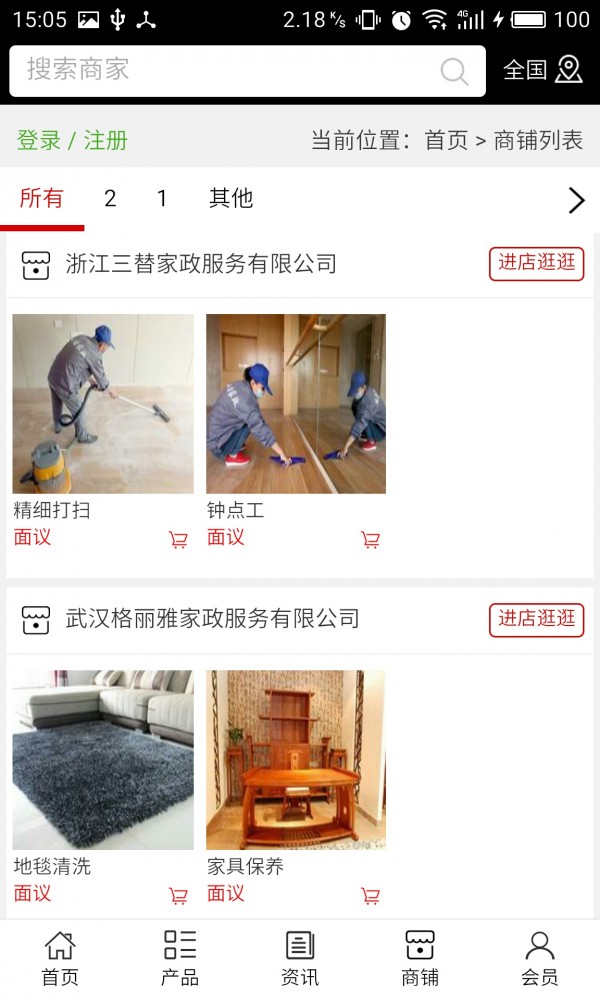The width and height of the screenshot is (600, 1000).
Task: Add 精细打扫 to the cart
Action: [x=178, y=540]
